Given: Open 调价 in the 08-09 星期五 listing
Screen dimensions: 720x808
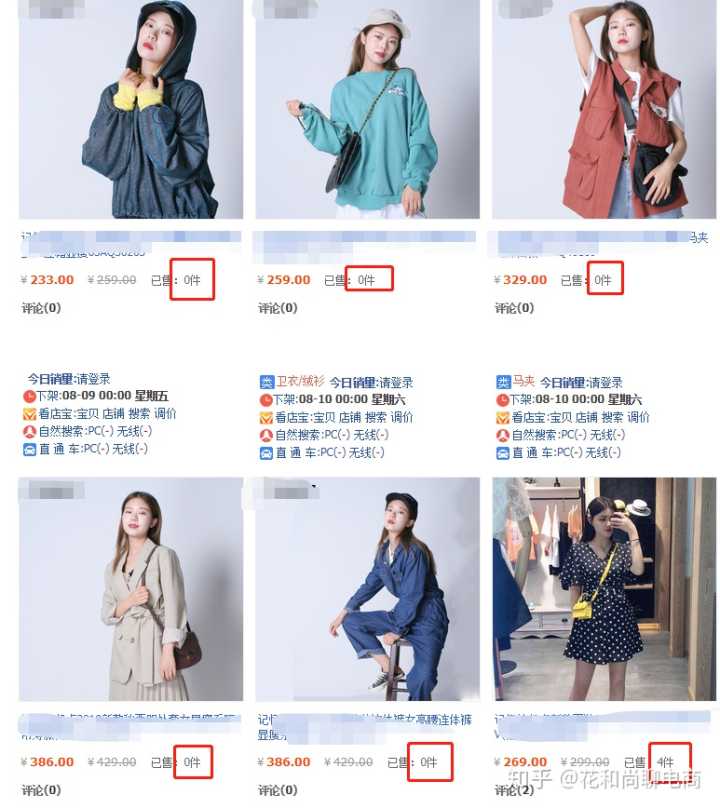Looking at the screenshot, I should click(x=164, y=414).
